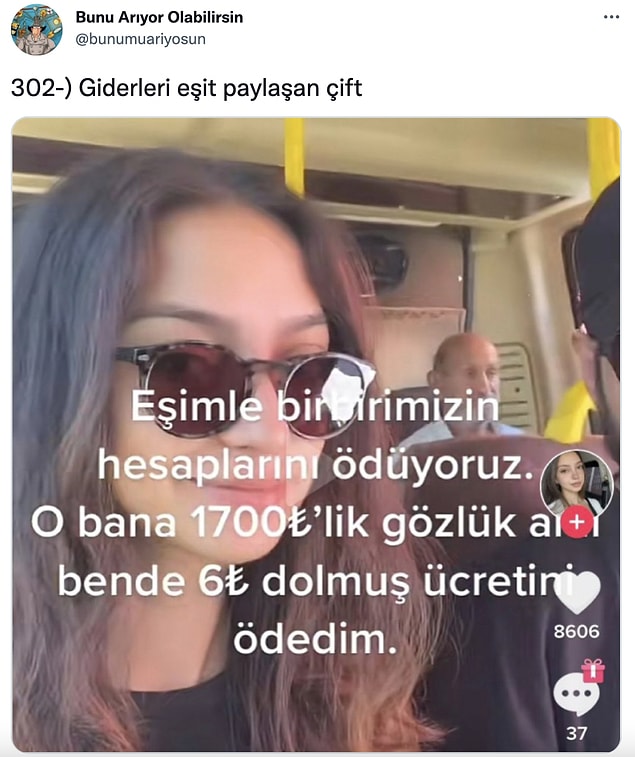
Task: Open Bunu Arıyor Olabilirsin profile avatar
Action: coord(36,30)
